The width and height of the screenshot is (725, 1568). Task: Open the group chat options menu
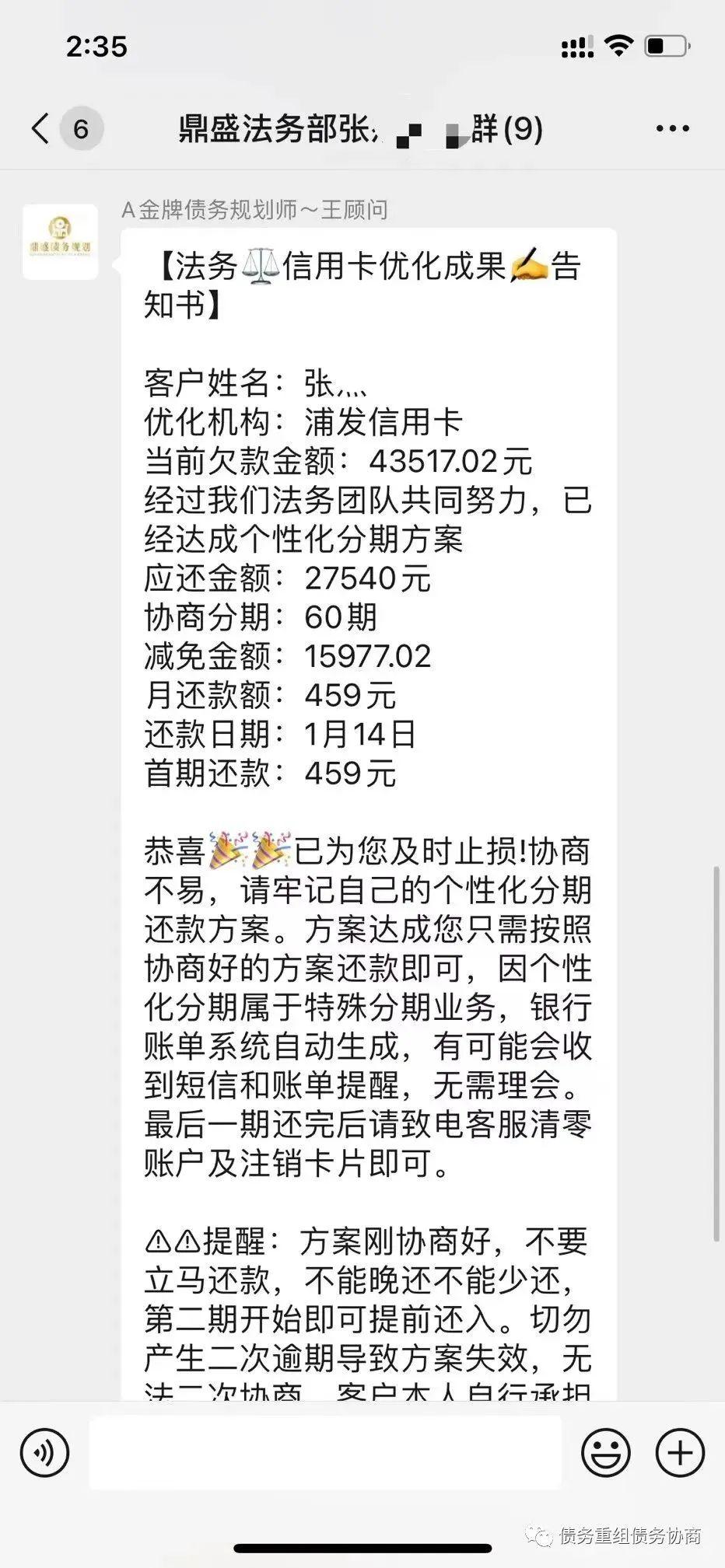click(x=672, y=129)
